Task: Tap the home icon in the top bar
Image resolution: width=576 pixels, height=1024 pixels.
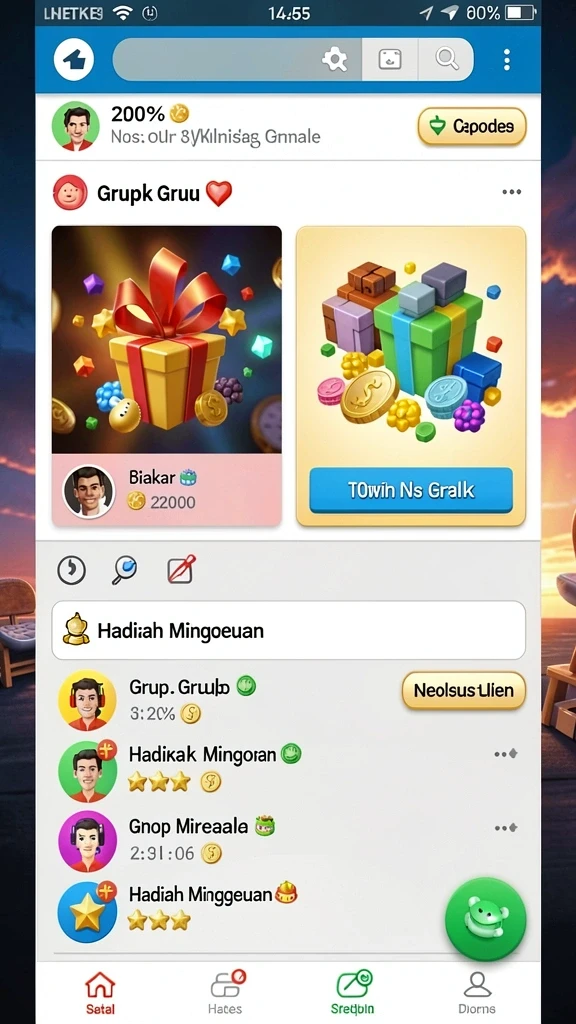Action: point(74,59)
